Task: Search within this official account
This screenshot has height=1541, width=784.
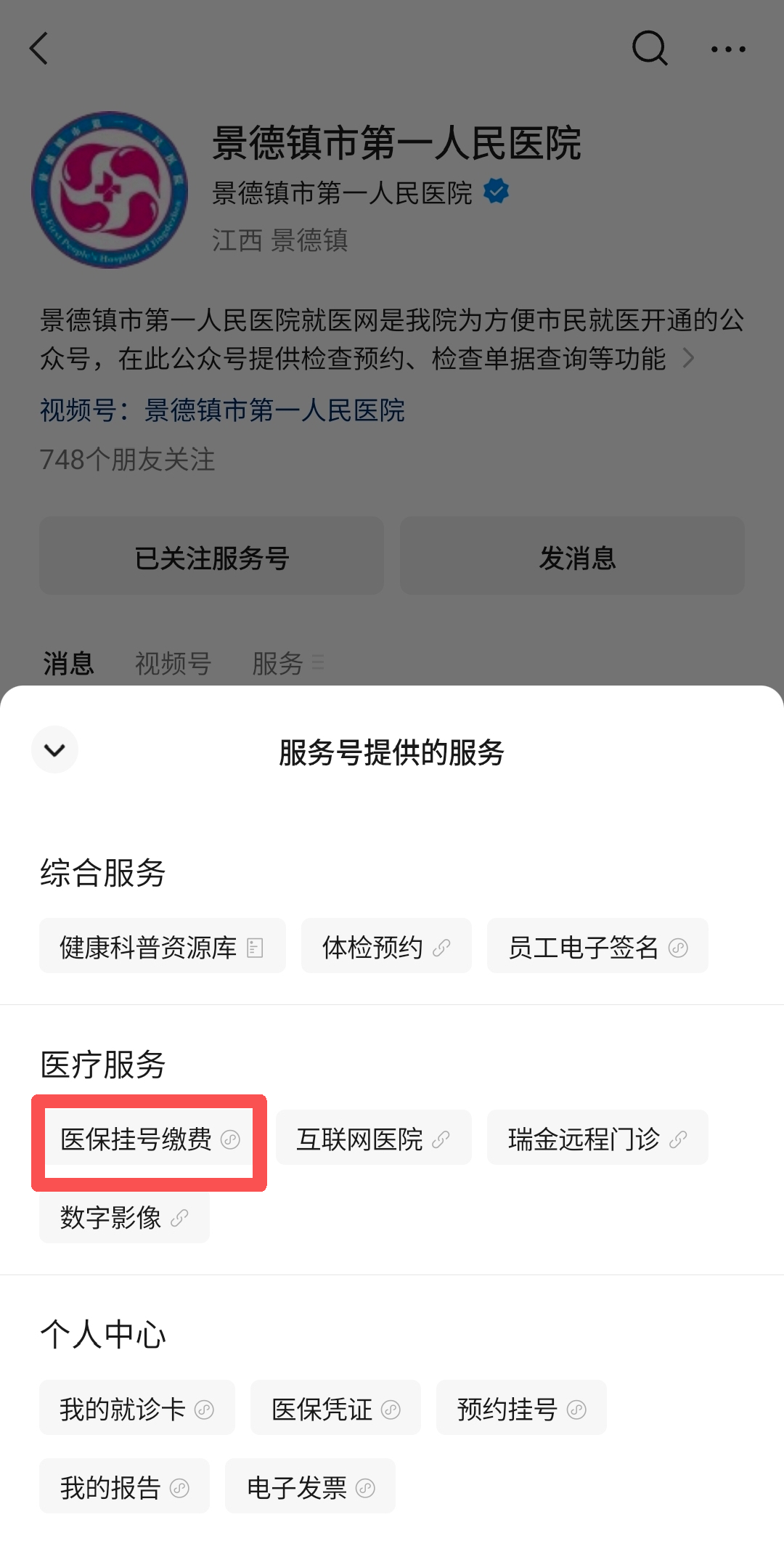Action: [x=649, y=49]
